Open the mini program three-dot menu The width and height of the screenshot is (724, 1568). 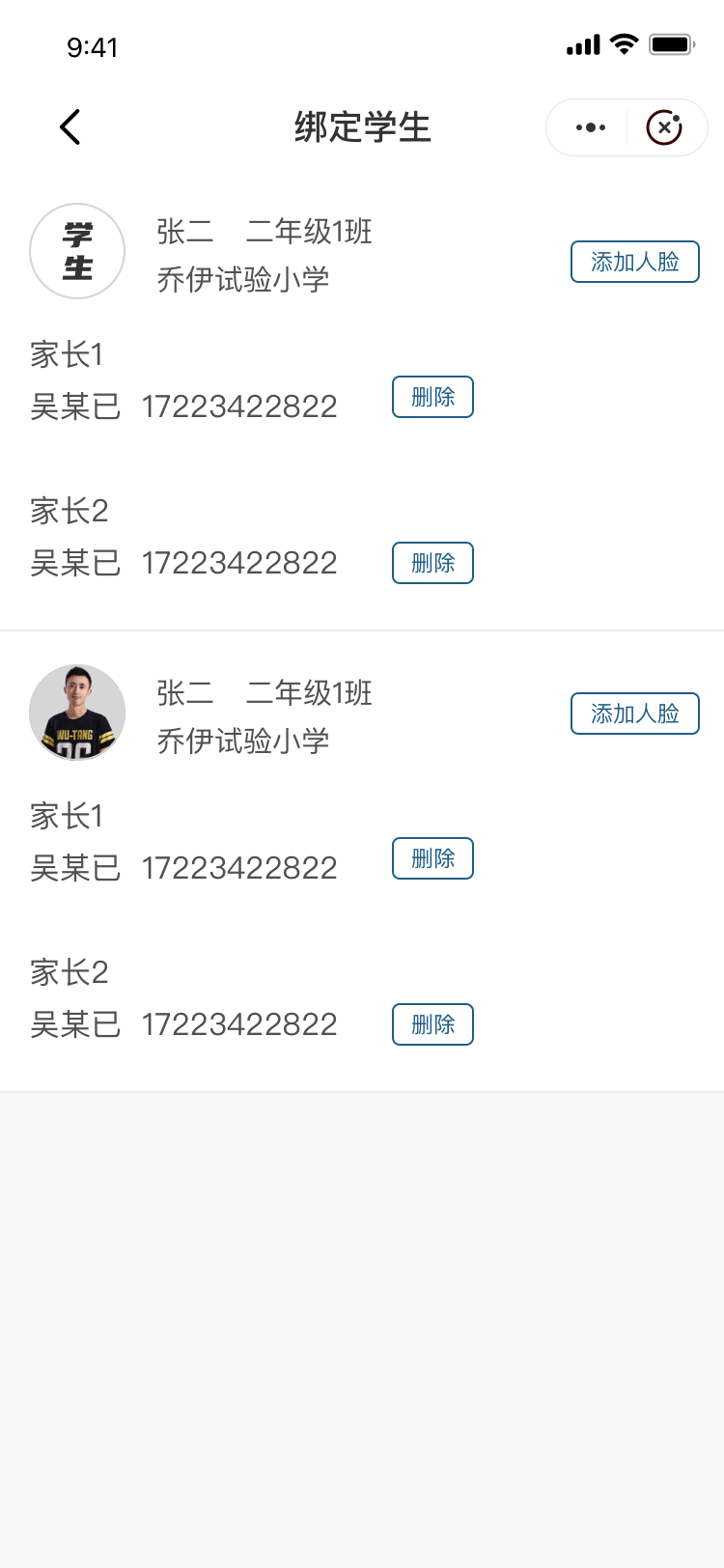(590, 127)
